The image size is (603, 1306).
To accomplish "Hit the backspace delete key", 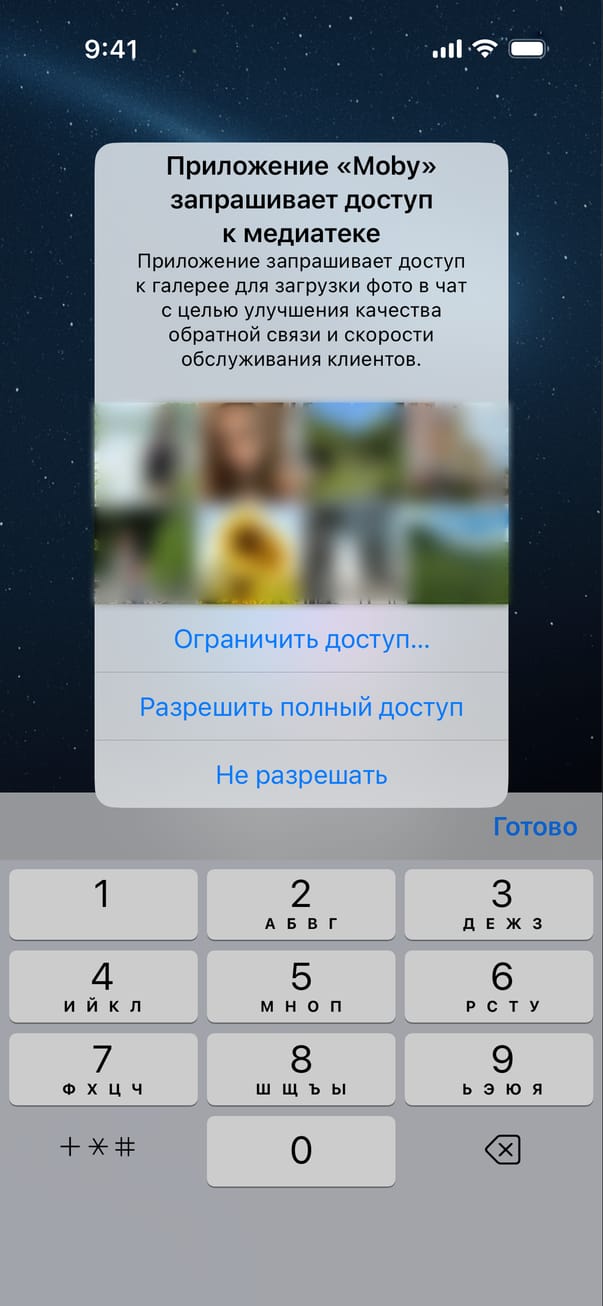I will (x=502, y=1151).
